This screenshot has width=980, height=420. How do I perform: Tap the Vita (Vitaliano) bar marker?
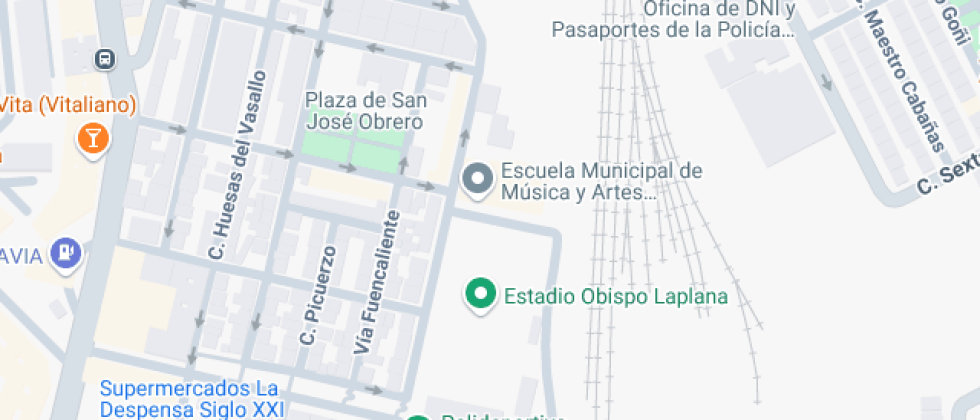[94, 138]
